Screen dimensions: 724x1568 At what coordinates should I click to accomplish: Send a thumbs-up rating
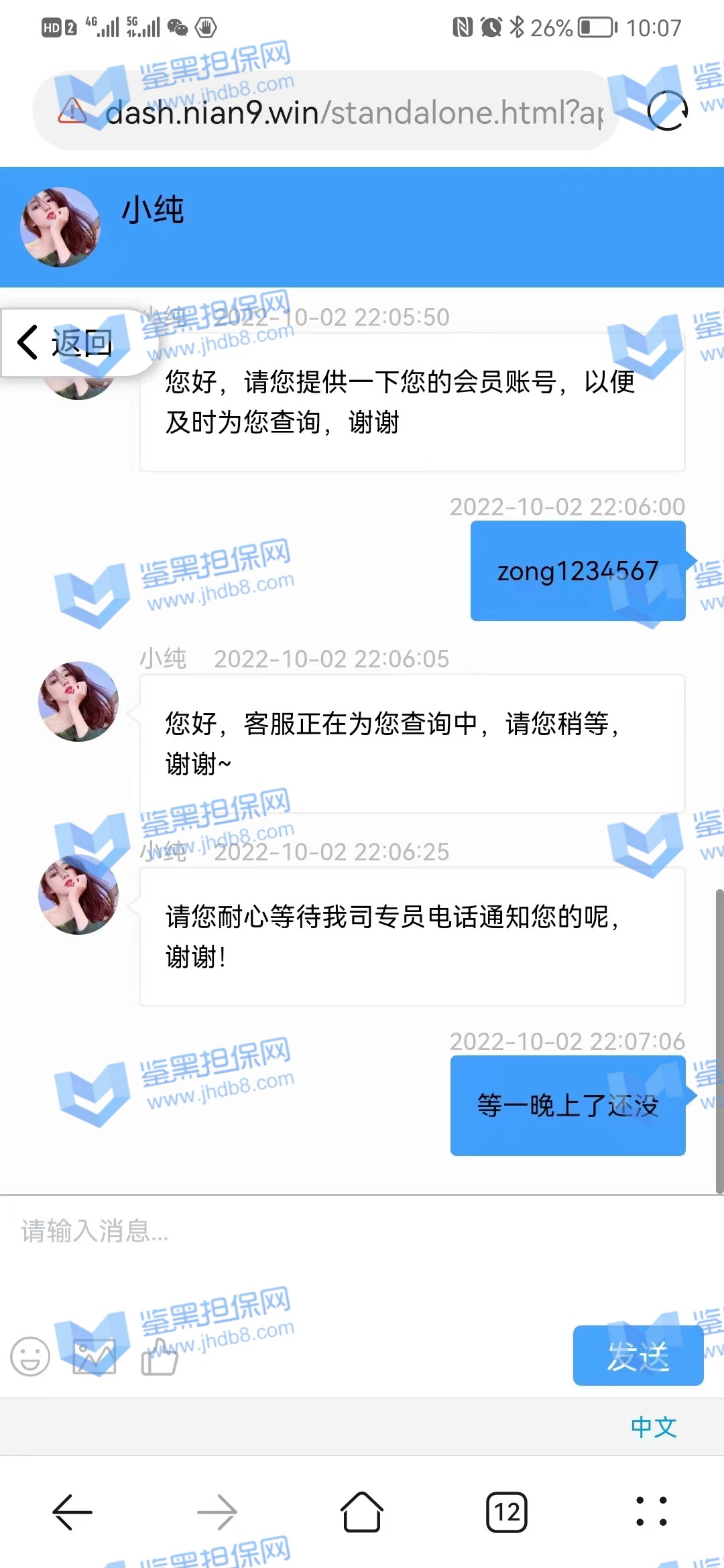[159, 1357]
